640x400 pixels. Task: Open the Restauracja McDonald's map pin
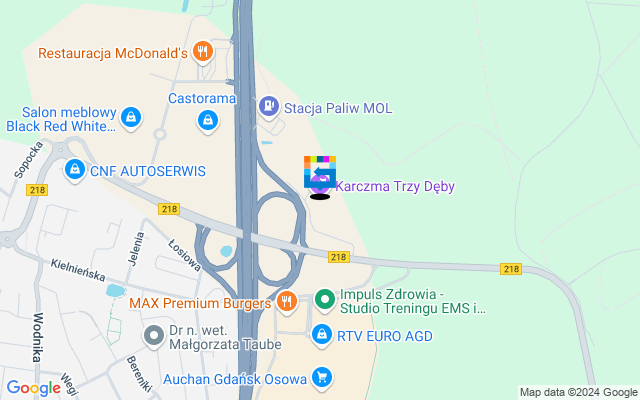pos(203,51)
